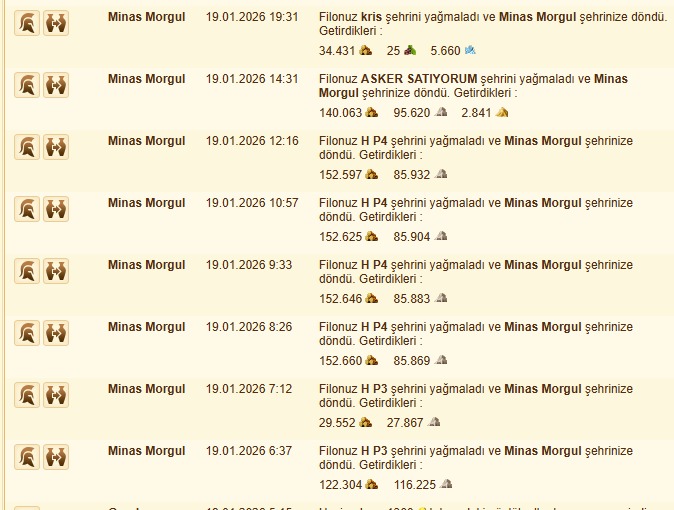Tap the transport icon for the 10:57 entry
The height and width of the screenshot is (510, 674).
[x=56, y=209]
